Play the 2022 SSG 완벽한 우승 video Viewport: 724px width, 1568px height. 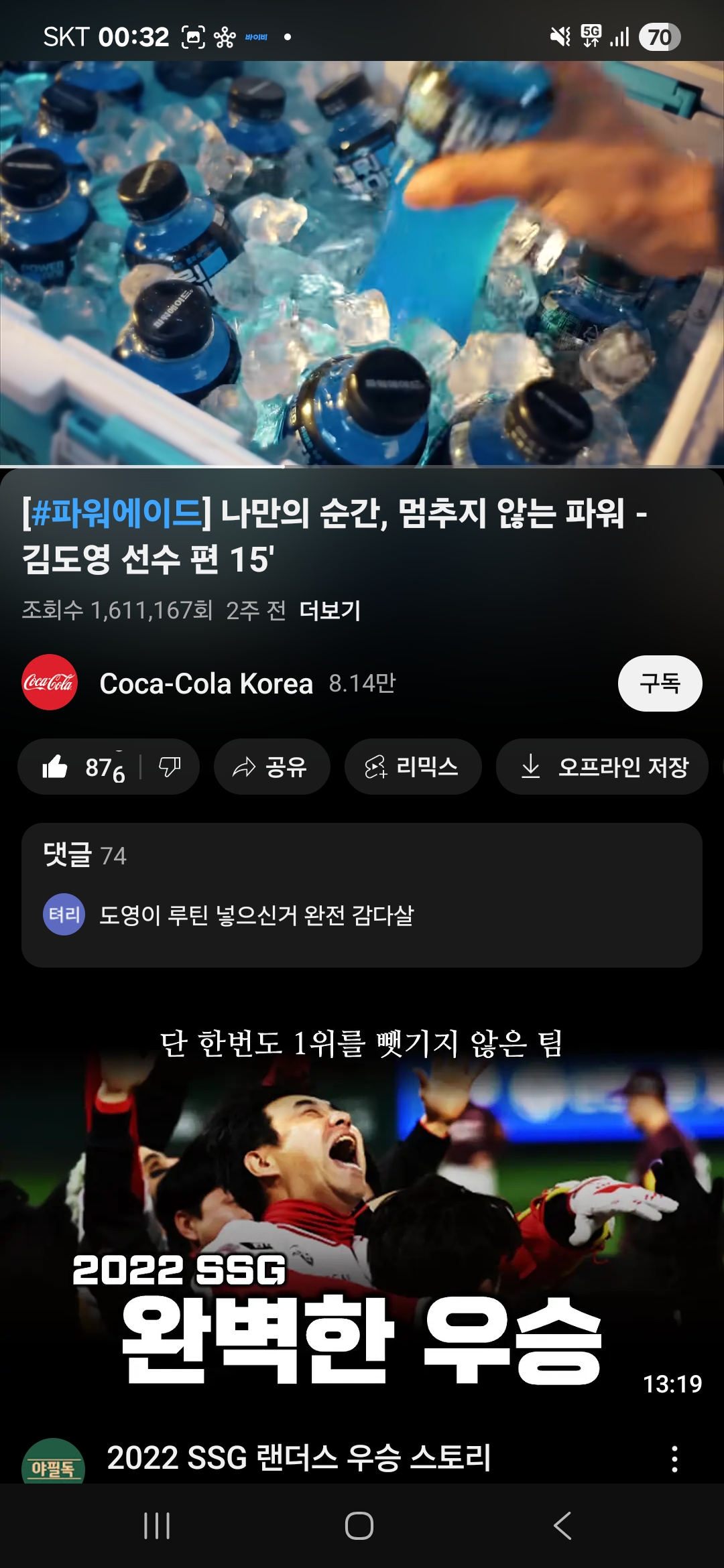(362, 1206)
